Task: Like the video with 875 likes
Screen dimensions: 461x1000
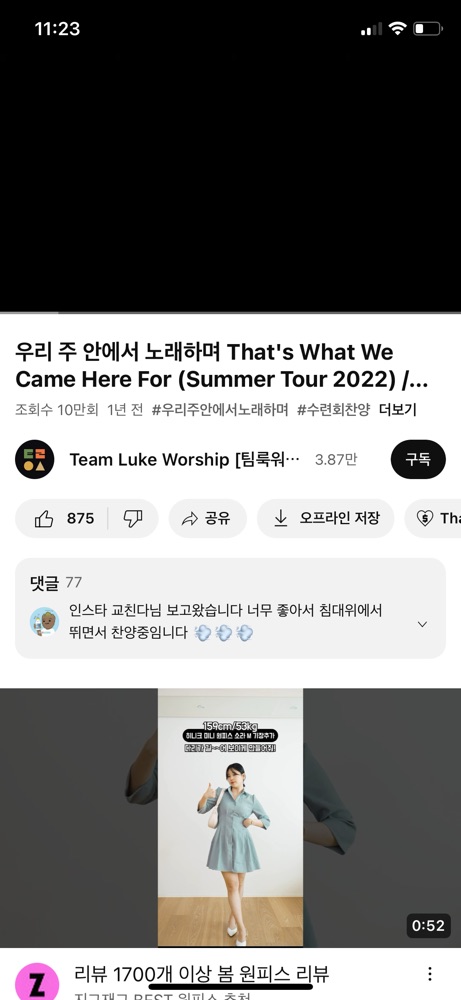Action: (62, 518)
